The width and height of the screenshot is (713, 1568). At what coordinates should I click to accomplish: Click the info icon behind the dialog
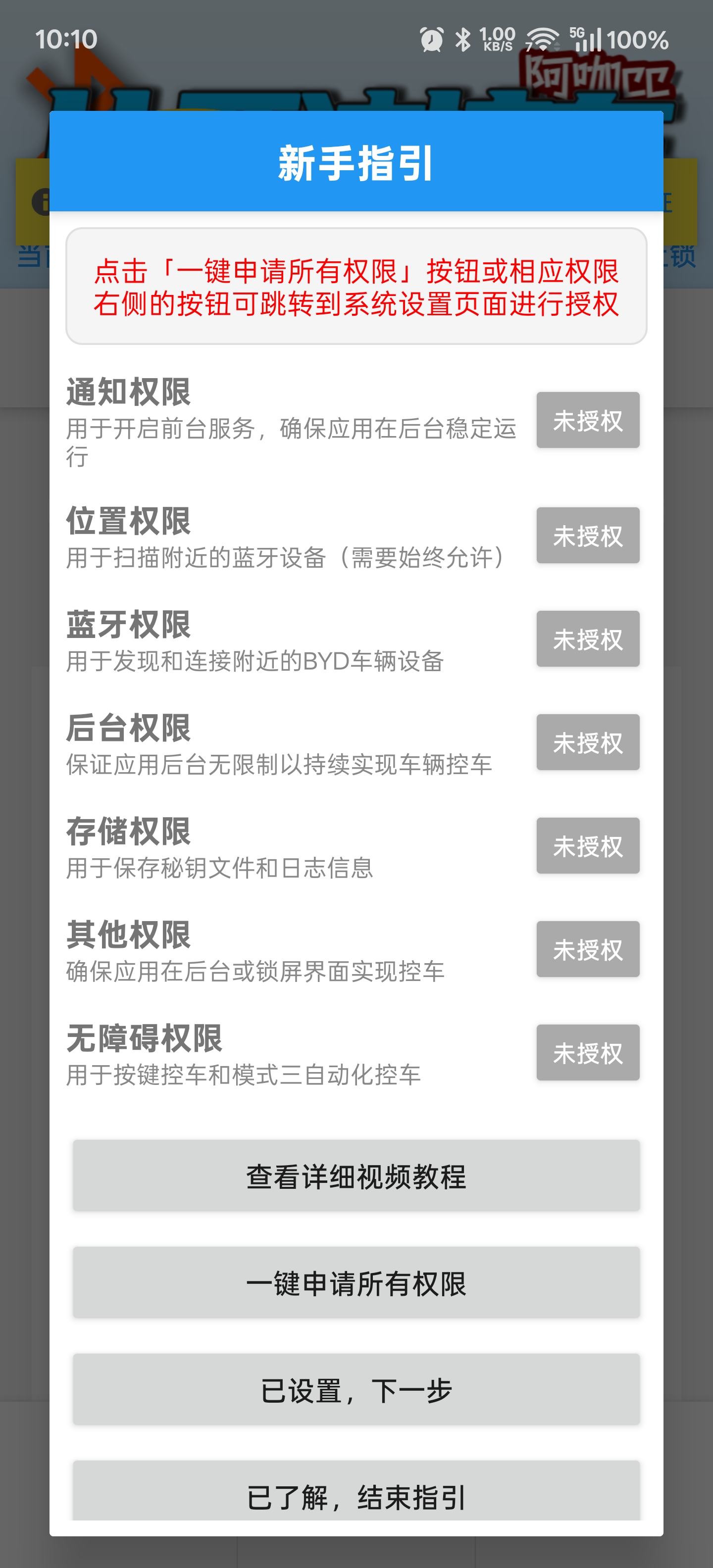(42, 201)
